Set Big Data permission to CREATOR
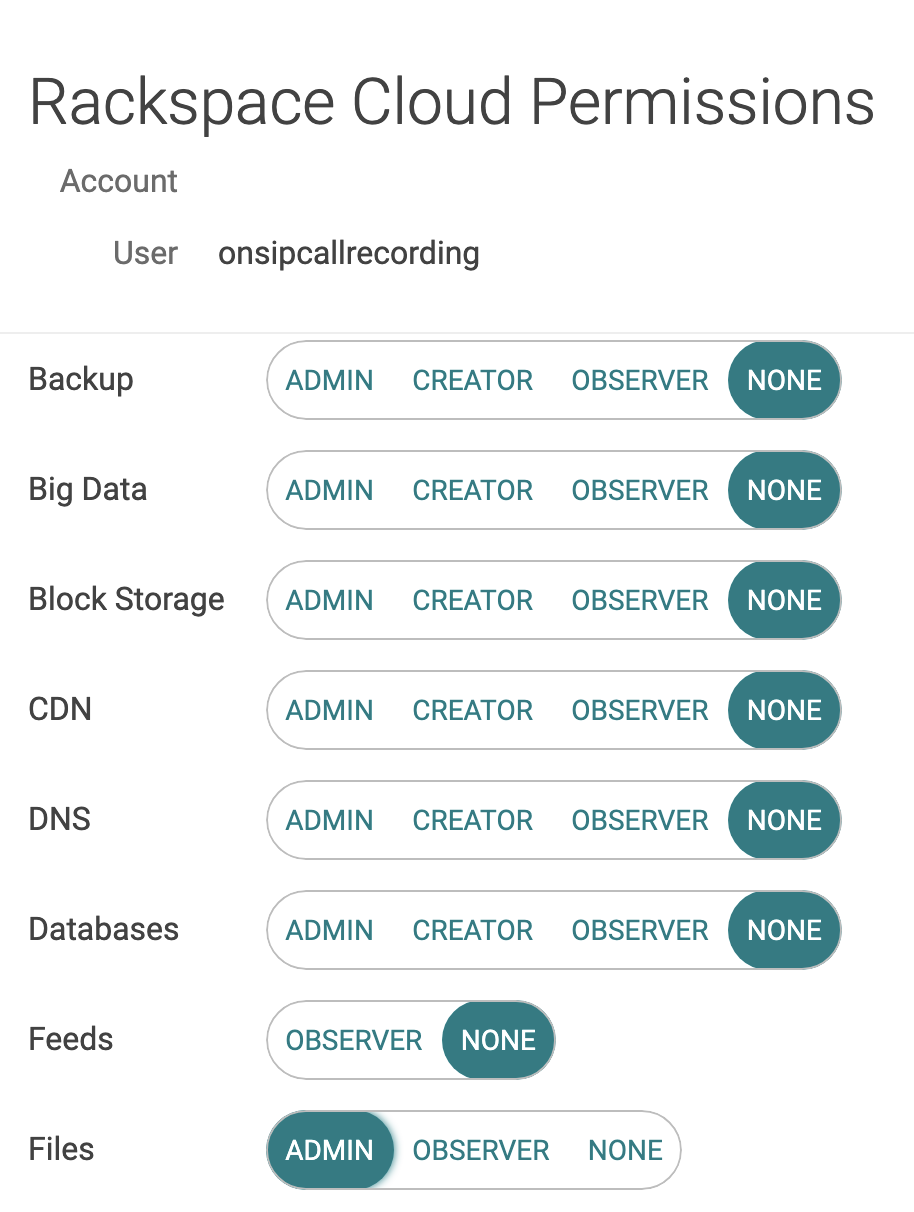 472,490
